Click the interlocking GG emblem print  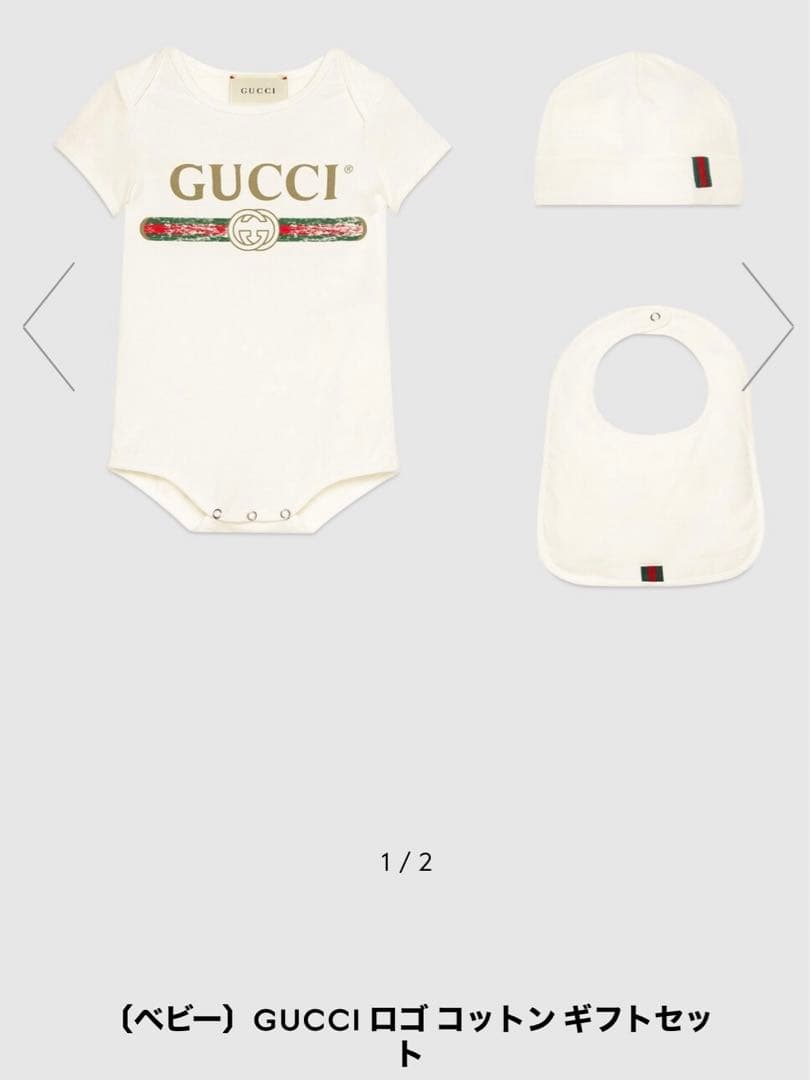tap(252, 231)
